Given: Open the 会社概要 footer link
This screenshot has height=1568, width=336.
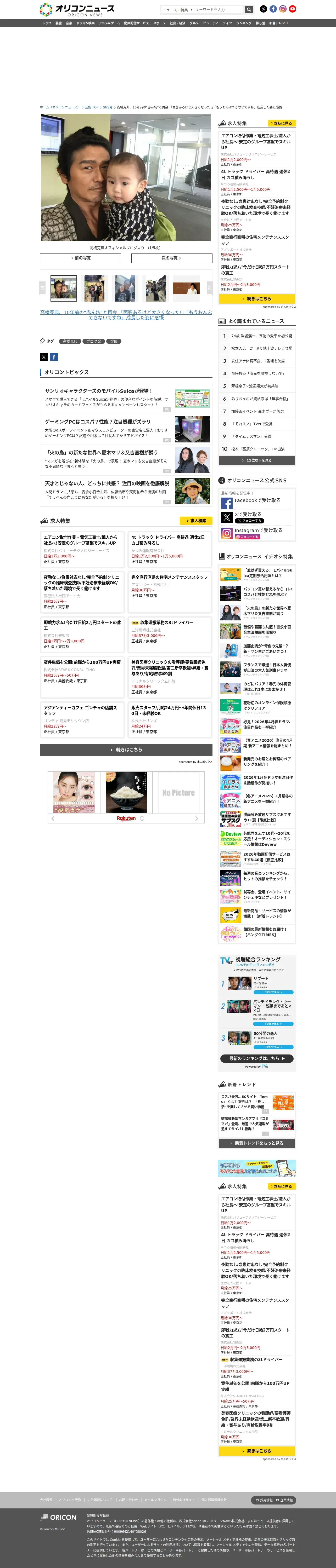Looking at the screenshot, I should point(46,1500).
